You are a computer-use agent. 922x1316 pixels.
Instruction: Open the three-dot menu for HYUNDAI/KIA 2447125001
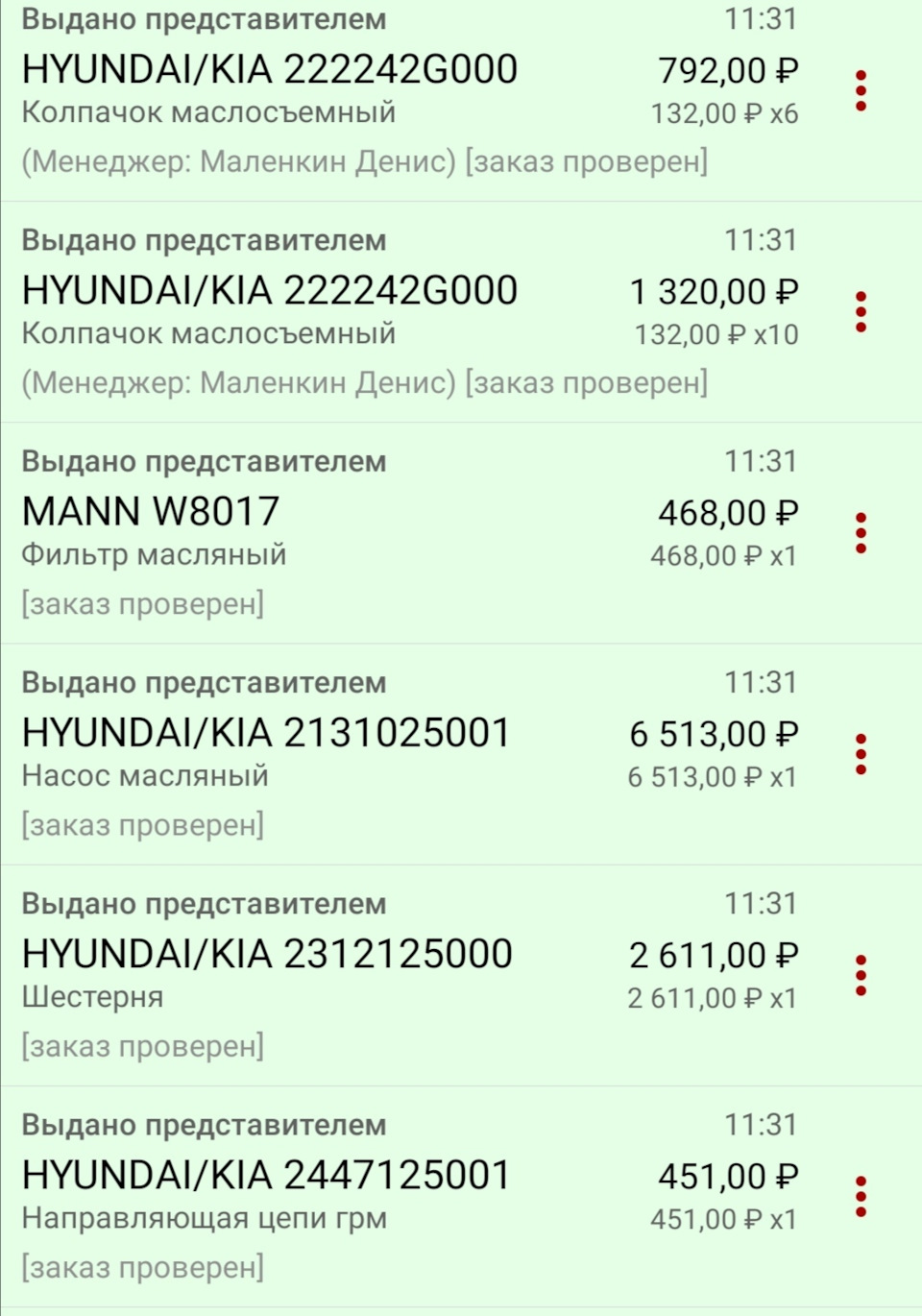point(861,1197)
